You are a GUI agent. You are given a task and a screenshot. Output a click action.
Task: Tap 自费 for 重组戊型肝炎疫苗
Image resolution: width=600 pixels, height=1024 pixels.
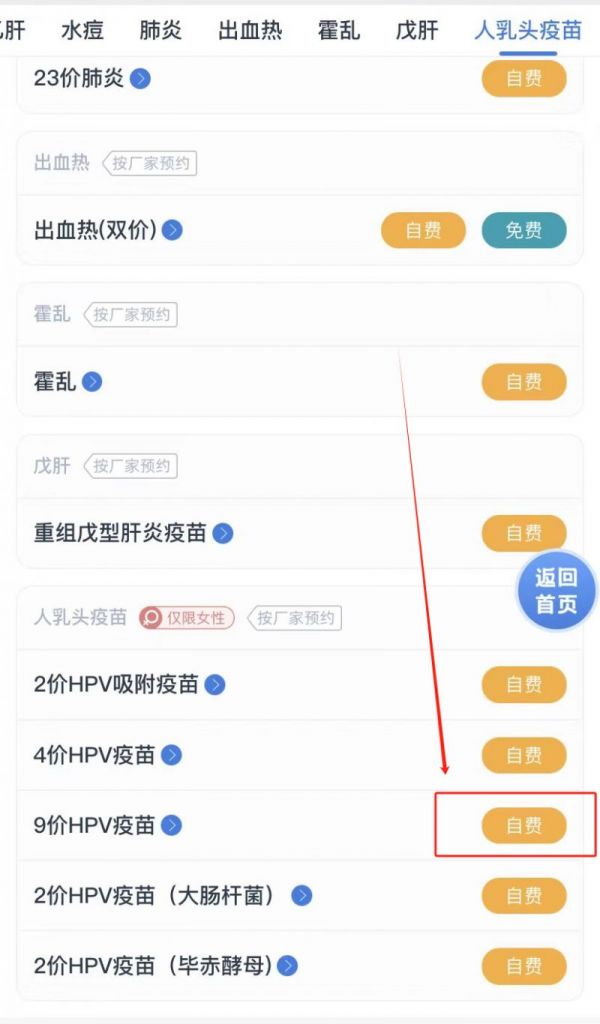[x=524, y=533]
